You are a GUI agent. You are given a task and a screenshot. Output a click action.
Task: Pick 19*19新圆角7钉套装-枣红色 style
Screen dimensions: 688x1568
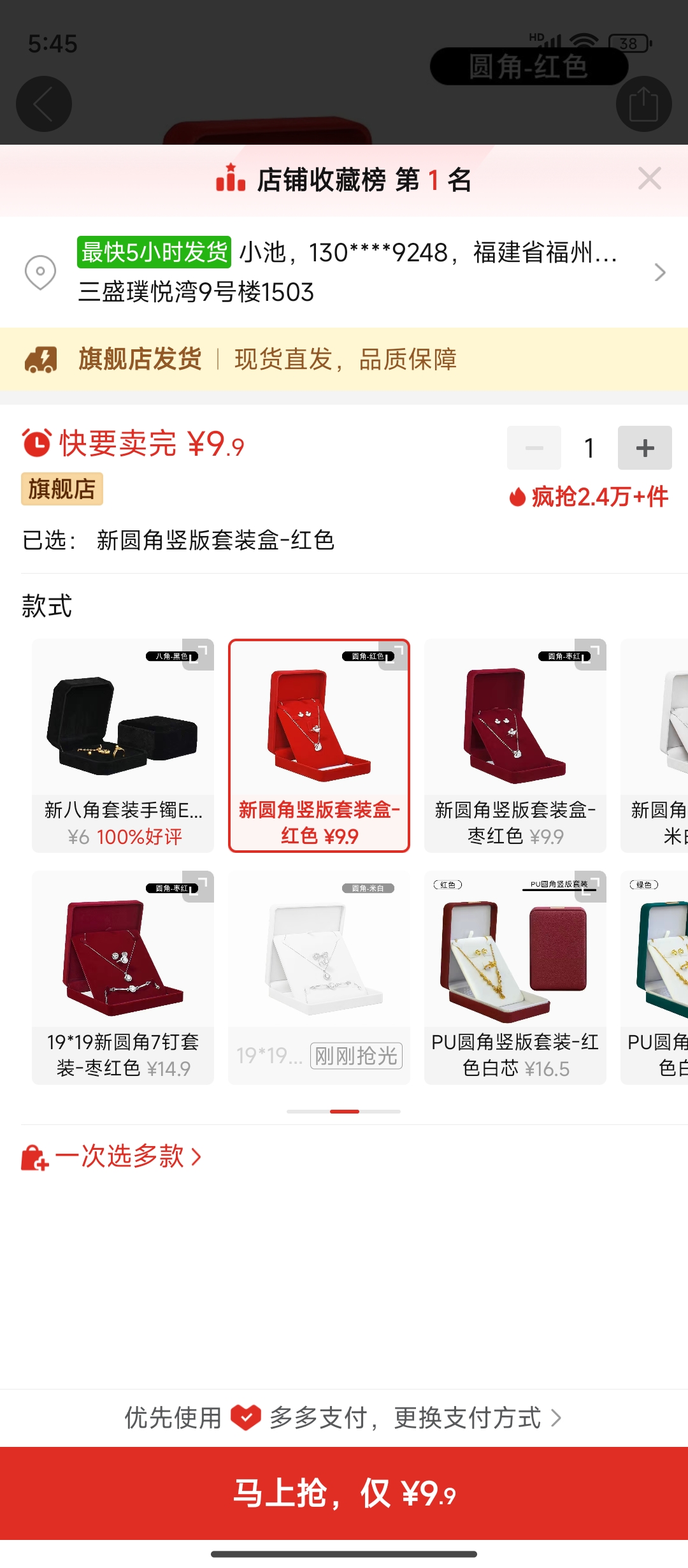pos(123,977)
